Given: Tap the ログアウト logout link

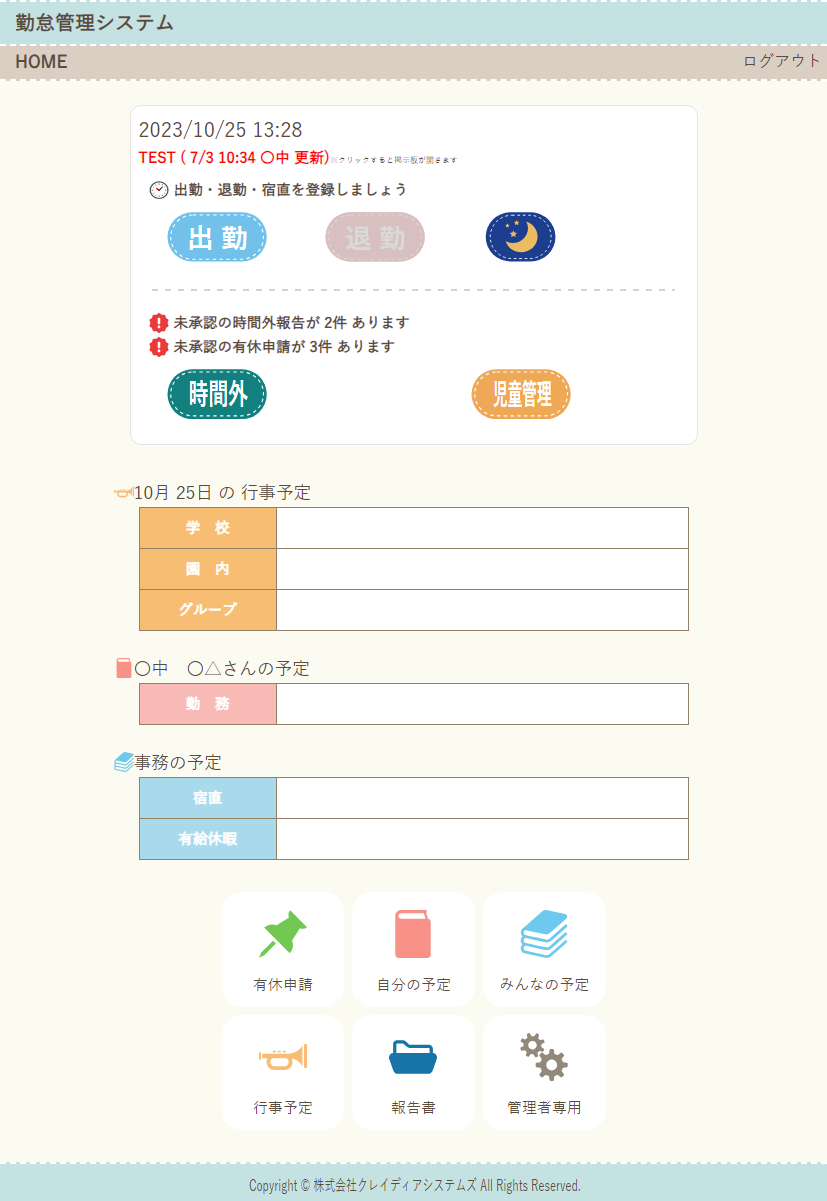Looking at the screenshot, I should click(781, 61).
